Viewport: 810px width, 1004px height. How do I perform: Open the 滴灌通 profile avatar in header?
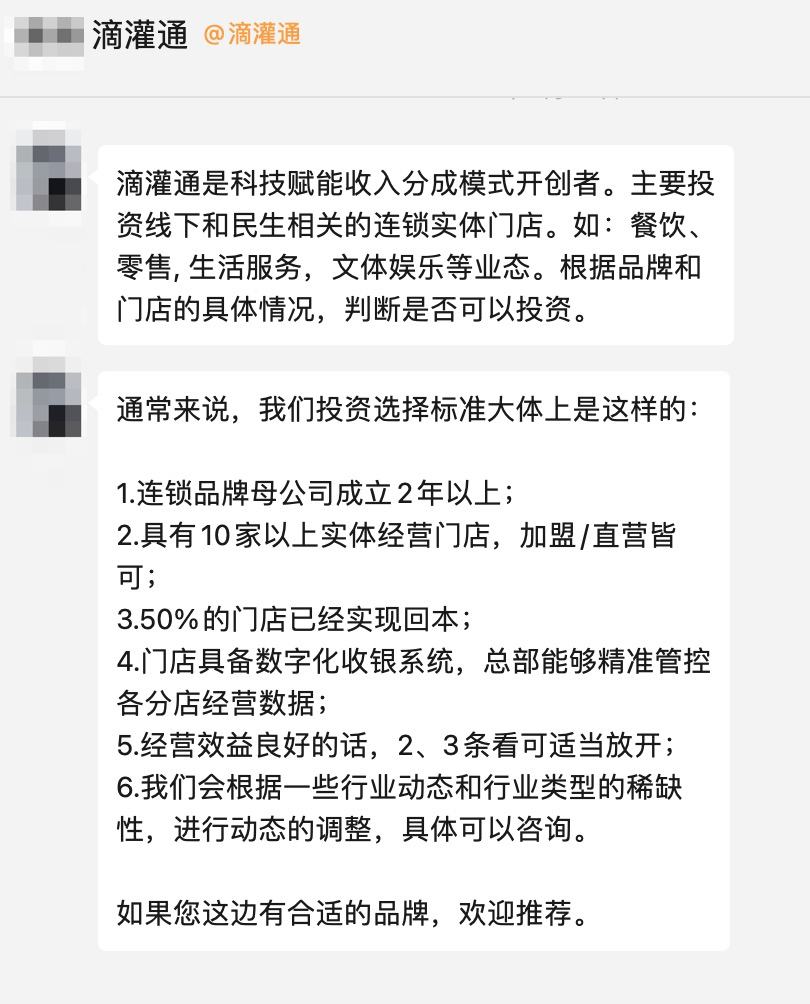point(48,36)
